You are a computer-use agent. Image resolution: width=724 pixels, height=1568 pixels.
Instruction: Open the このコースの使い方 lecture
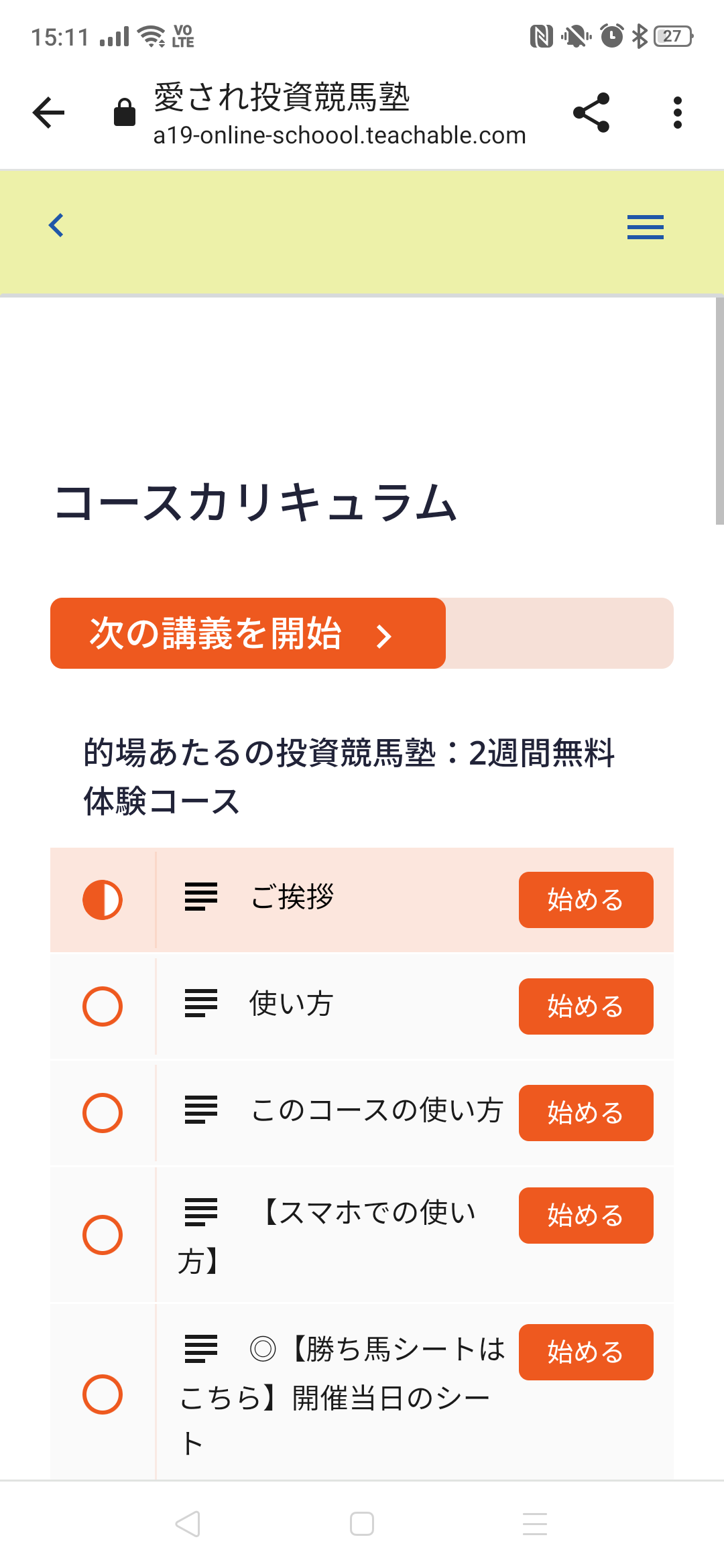(x=362, y=1113)
